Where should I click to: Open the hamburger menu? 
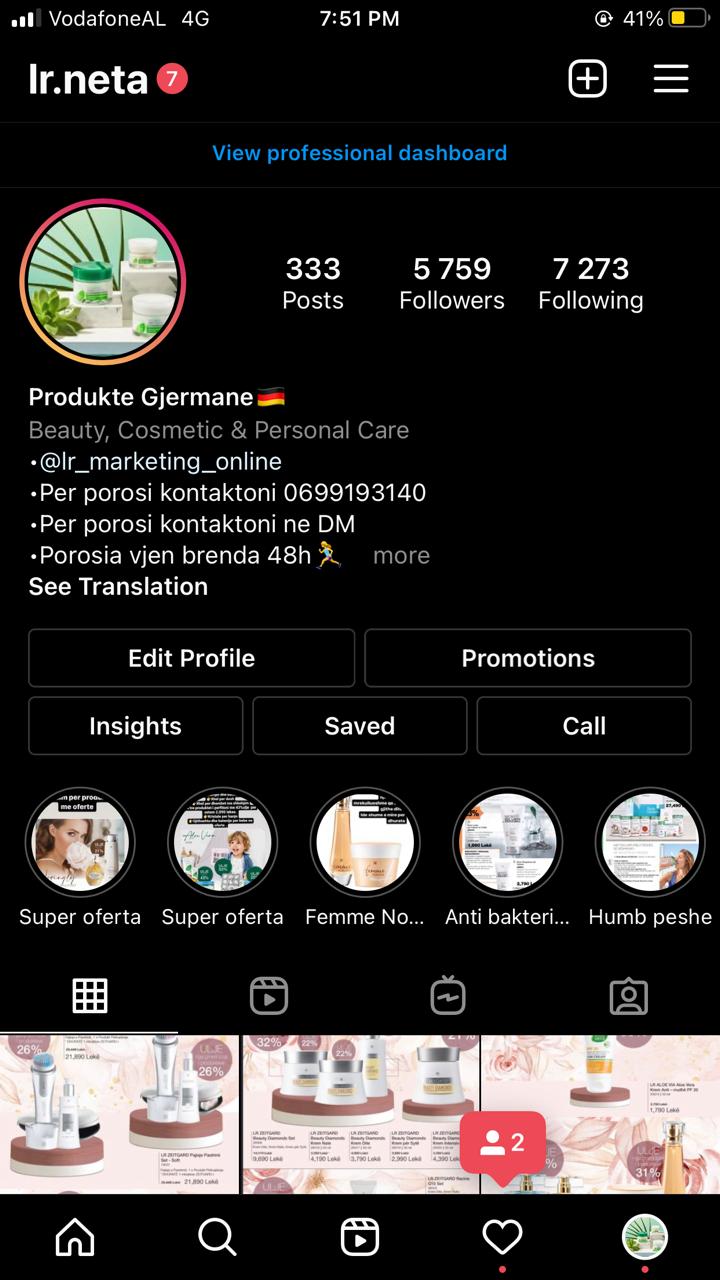(x=671, y=79)
